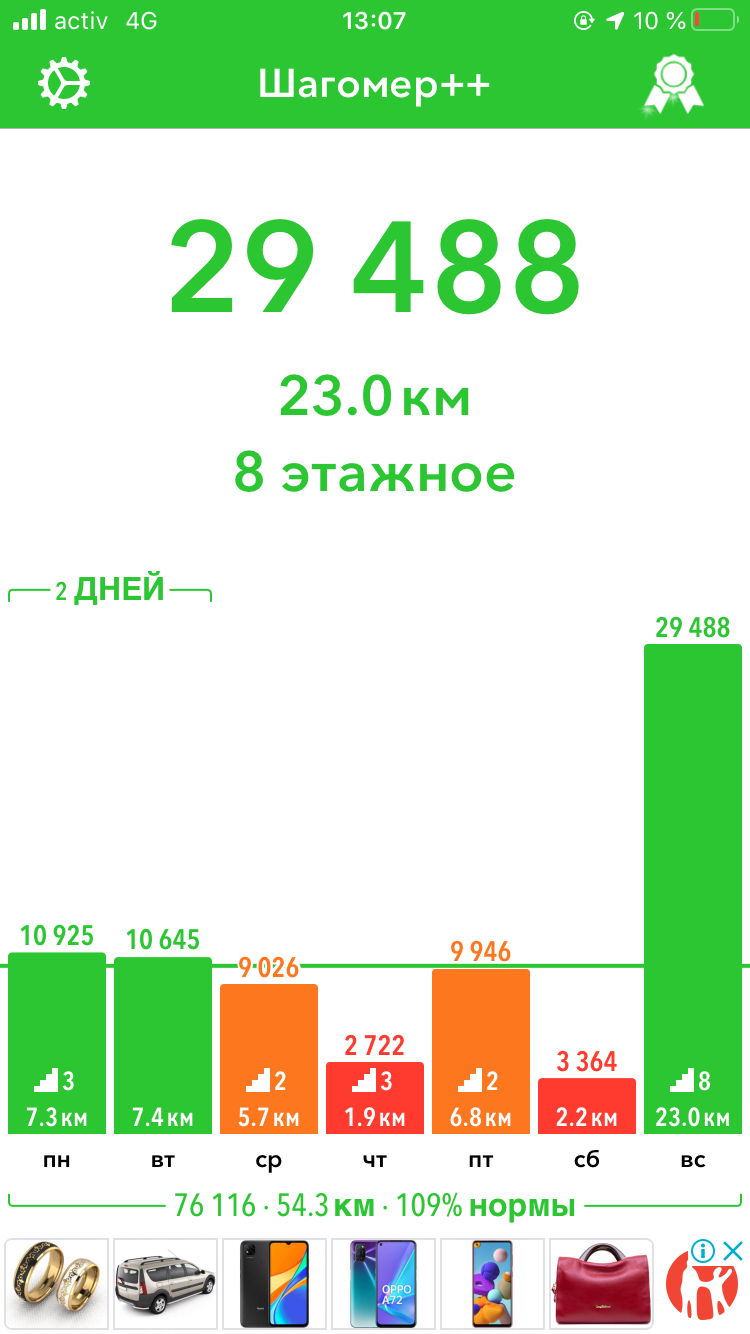The height and width of the screenshot is (1334, 750).
Task: Select Tuesday's 10 645 steps bar
Action: tap(163, 1045)
